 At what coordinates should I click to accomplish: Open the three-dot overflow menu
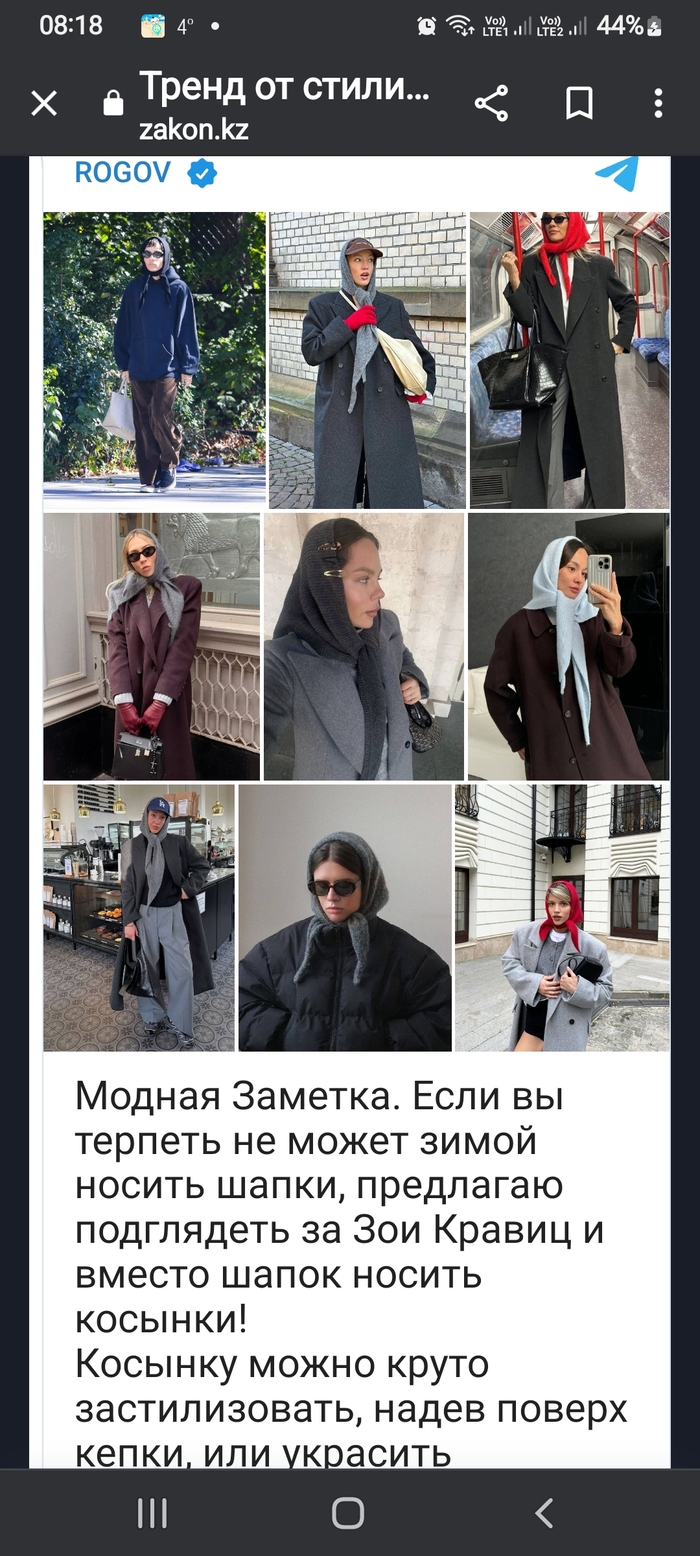(x=657, y=103)
